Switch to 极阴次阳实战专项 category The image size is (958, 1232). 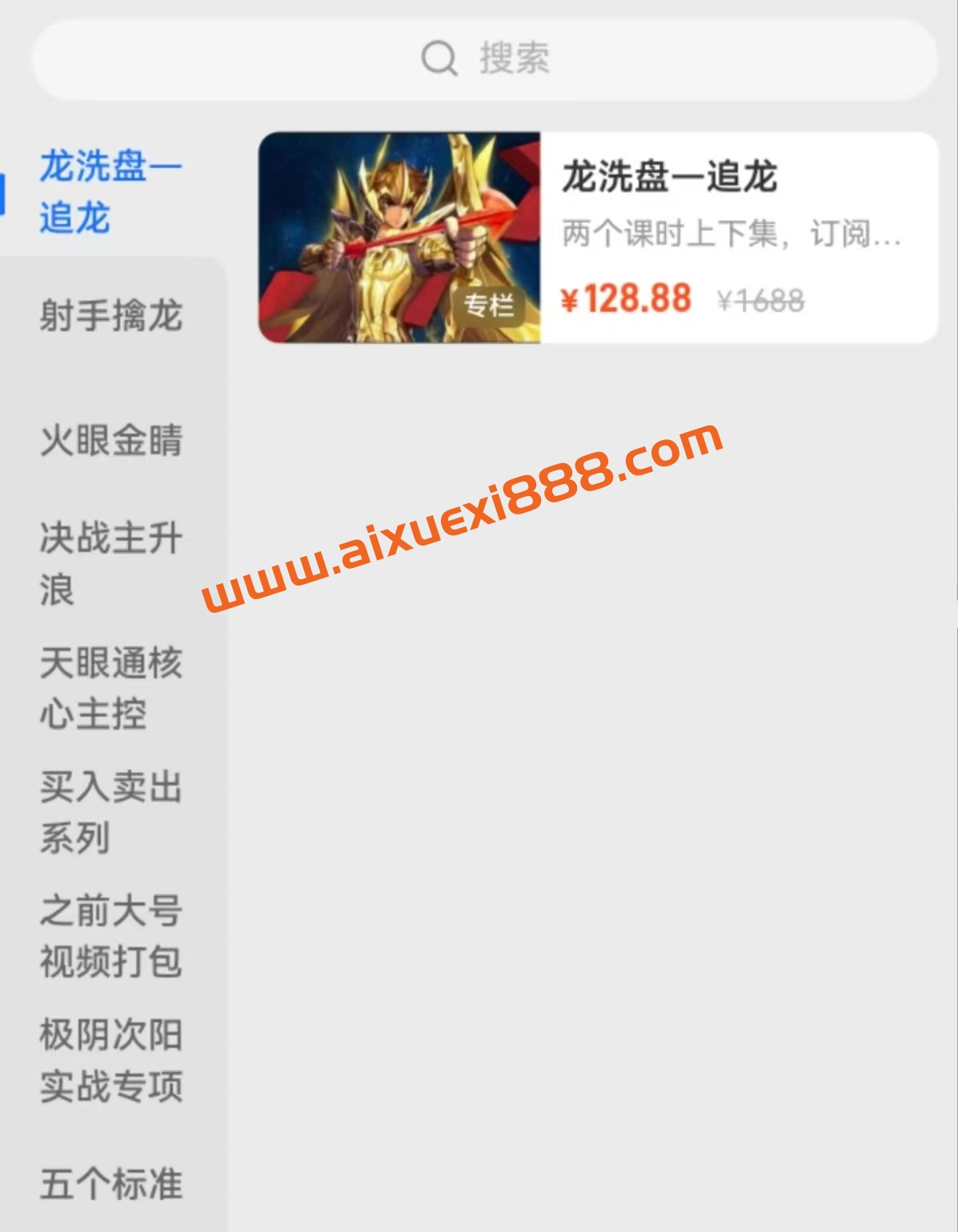110,1060
